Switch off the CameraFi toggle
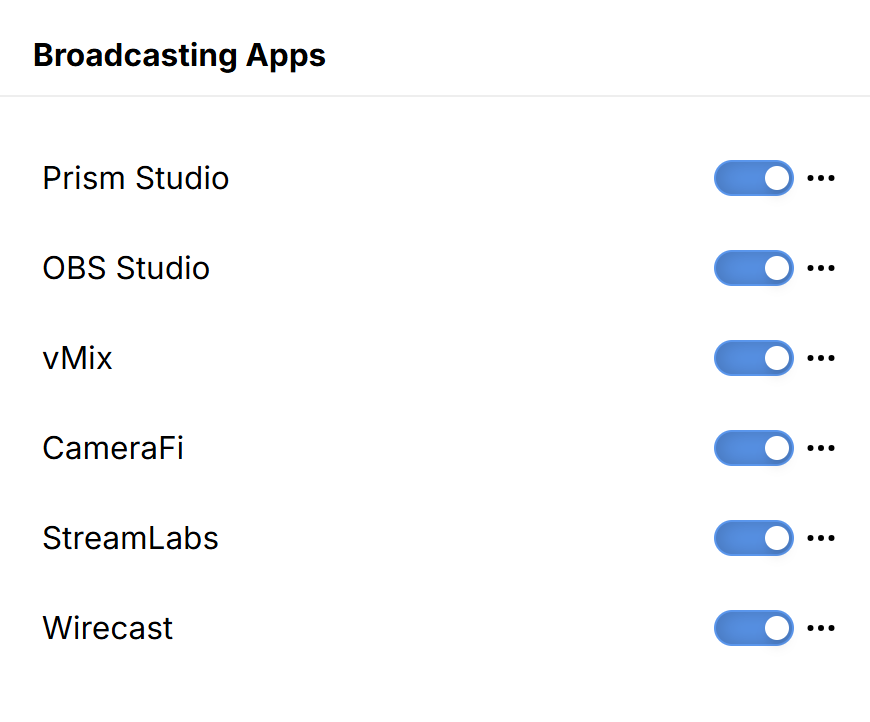 pyautogui.click(x=753, y=448)
